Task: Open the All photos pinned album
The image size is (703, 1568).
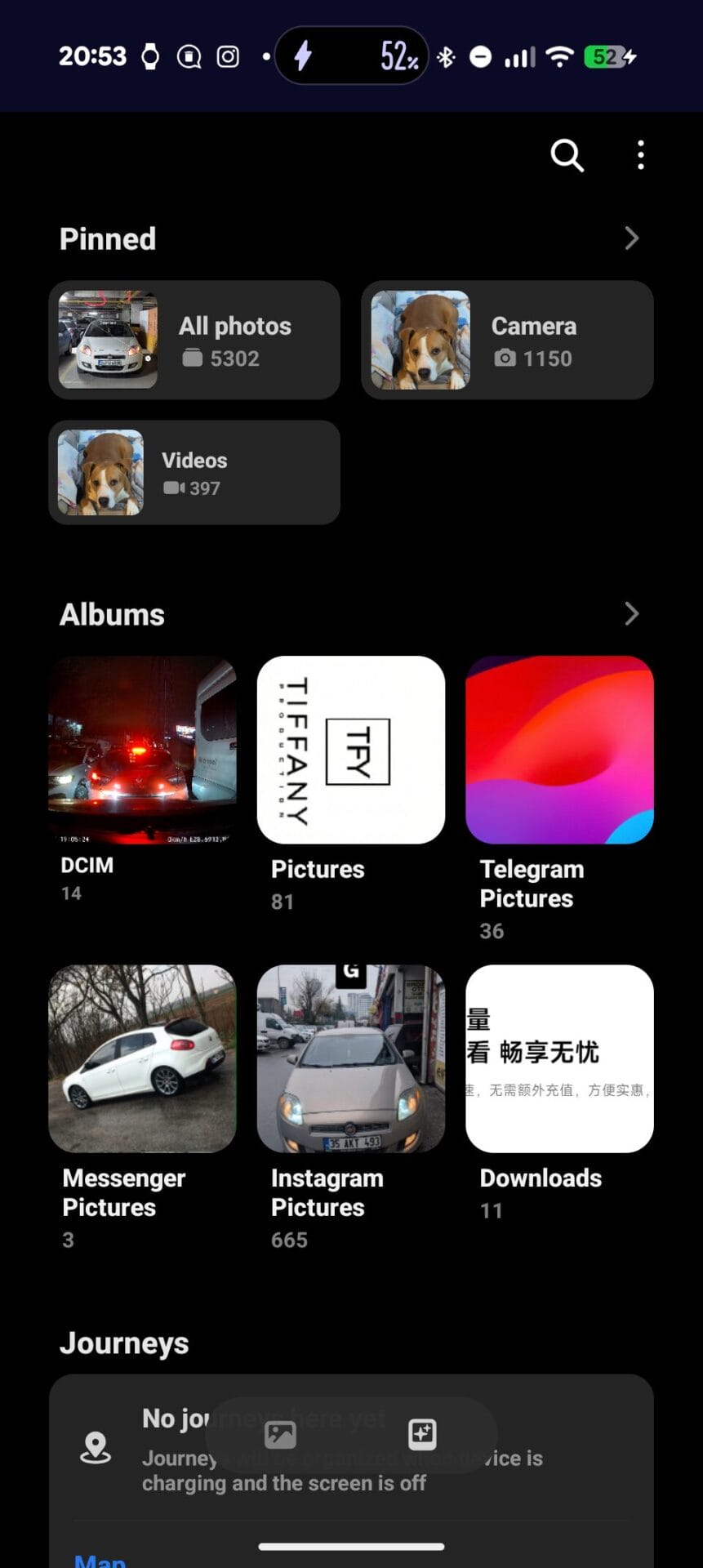Action: (194, 340)
